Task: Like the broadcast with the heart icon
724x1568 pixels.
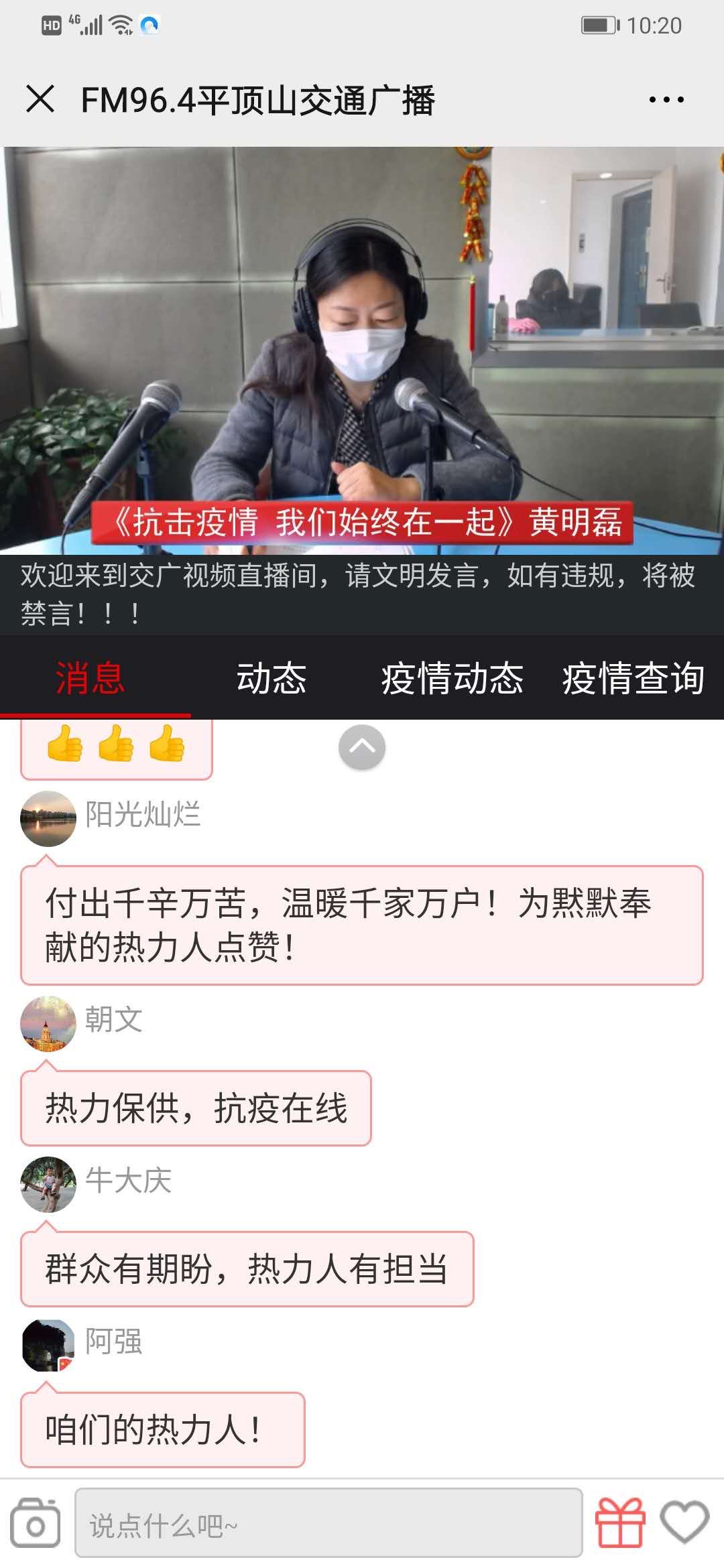Action: (x=684, y=1522)
